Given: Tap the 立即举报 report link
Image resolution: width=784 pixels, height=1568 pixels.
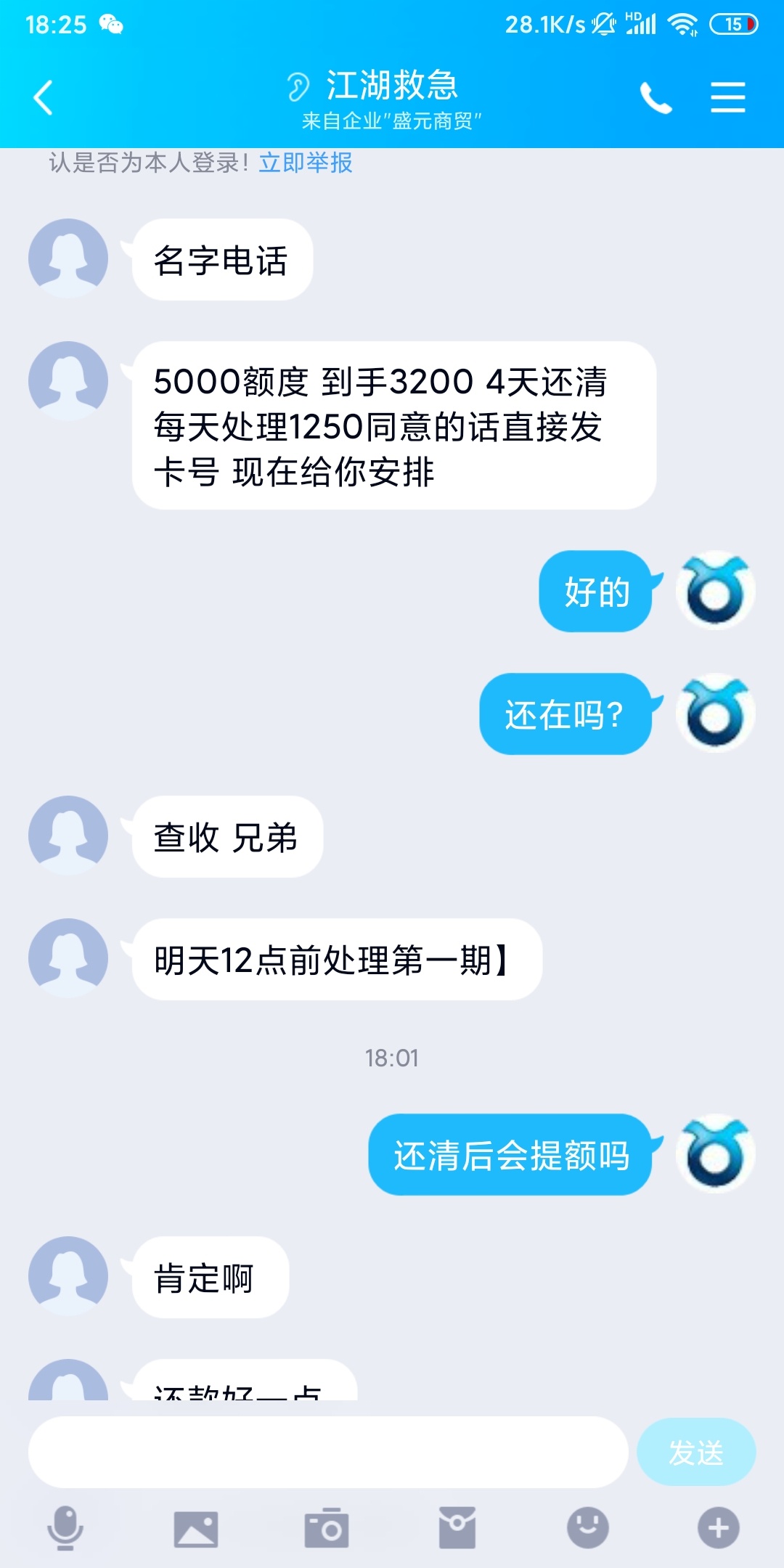Looking at the screenshot, I should (306, 162).
